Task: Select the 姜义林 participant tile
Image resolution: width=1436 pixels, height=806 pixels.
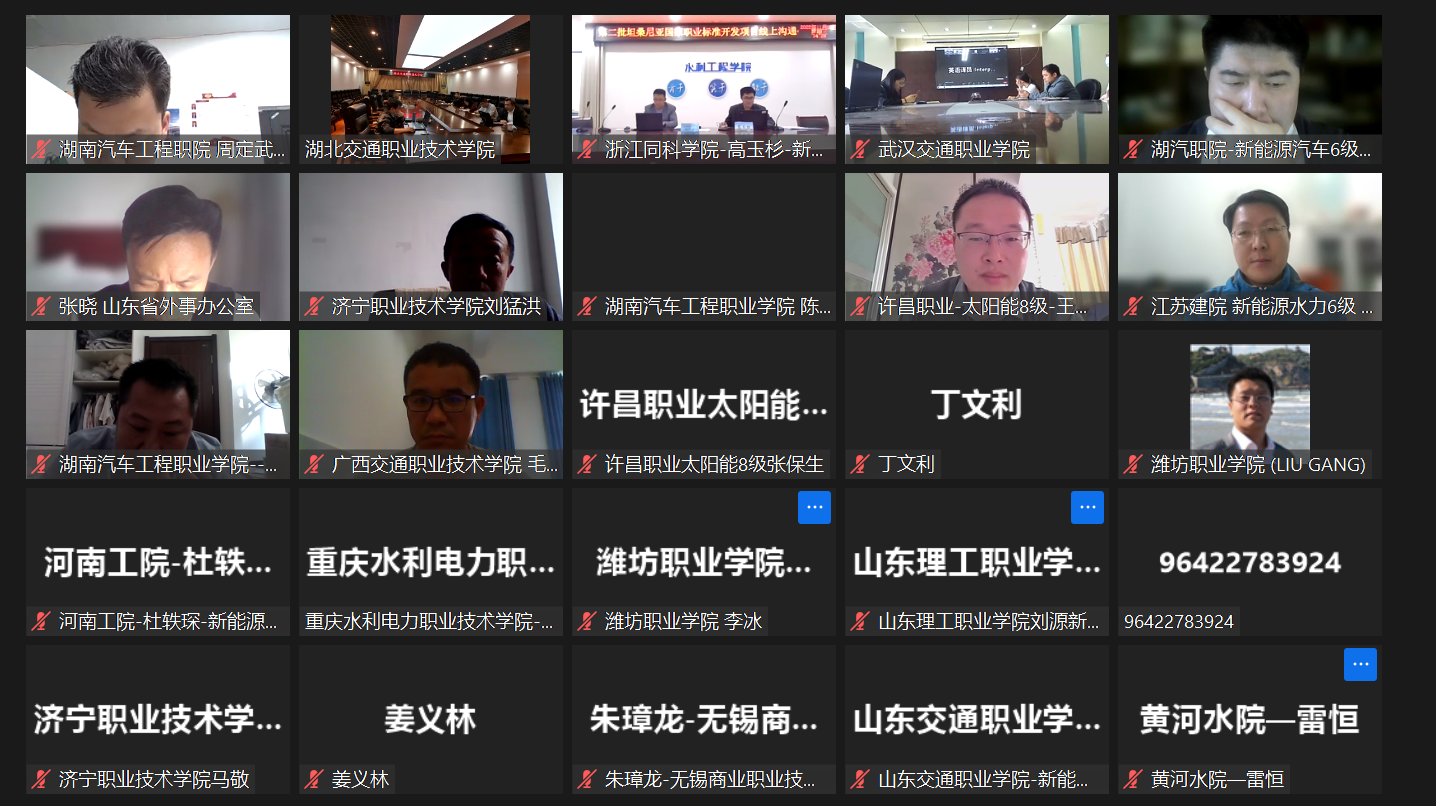Action: [430, 718]
